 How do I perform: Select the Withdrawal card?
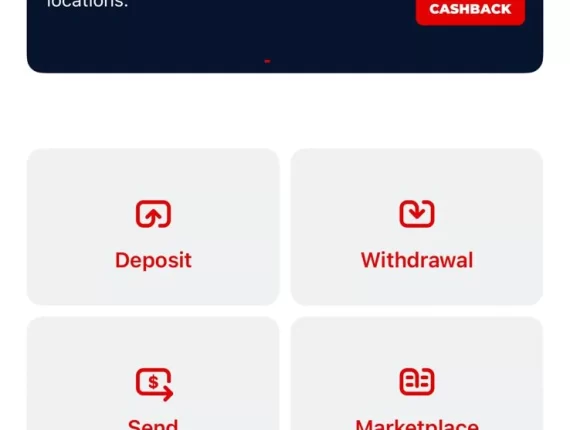point(417,227)
